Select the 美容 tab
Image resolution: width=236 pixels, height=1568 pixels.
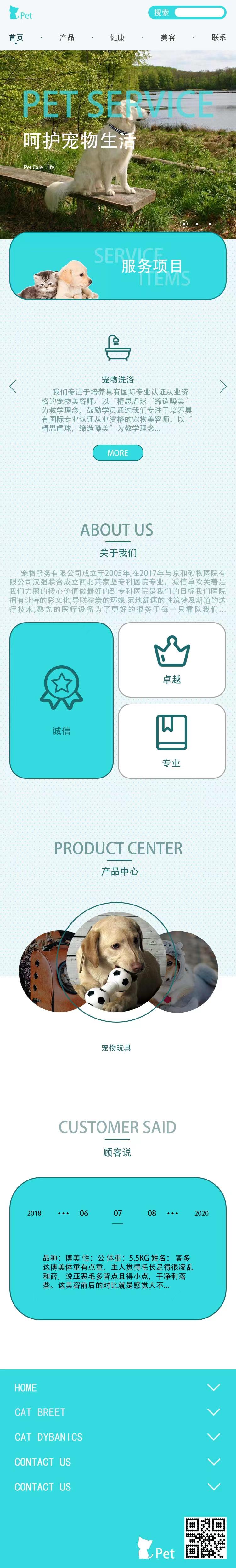pos(168,38)
